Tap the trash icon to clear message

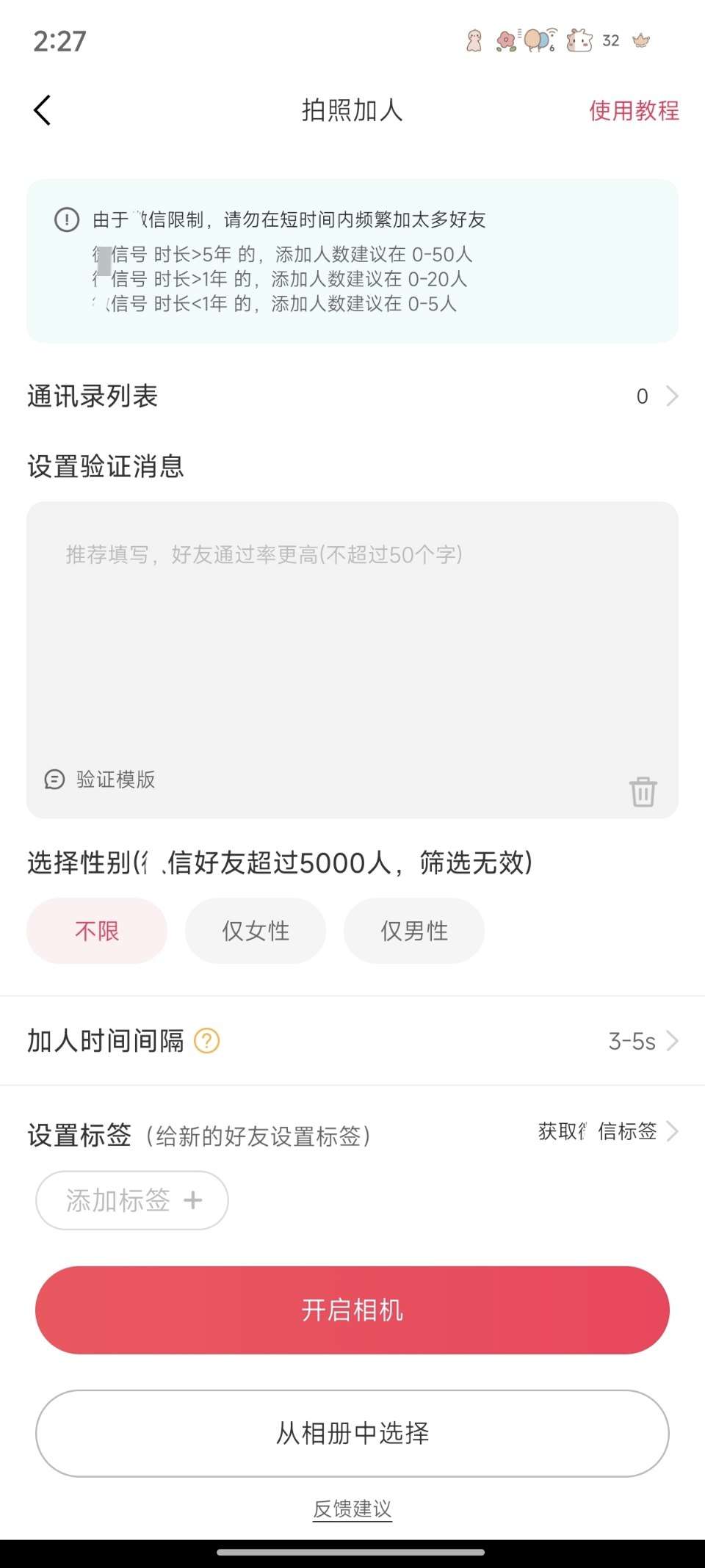pyautogui.click(x=643, y=791)
